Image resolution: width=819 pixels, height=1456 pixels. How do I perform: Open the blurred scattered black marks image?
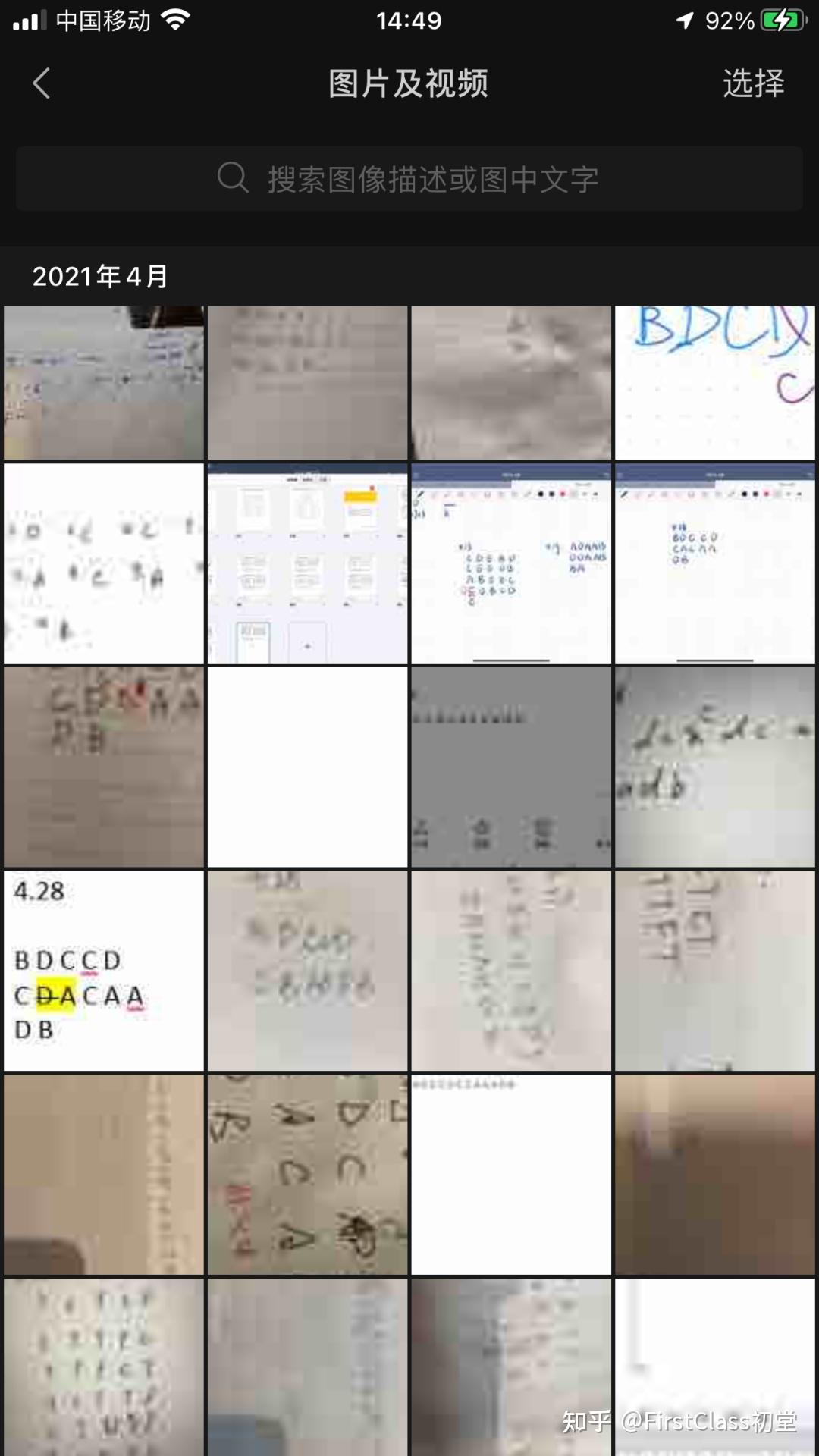pyautogui.click(x=104, y=563)
